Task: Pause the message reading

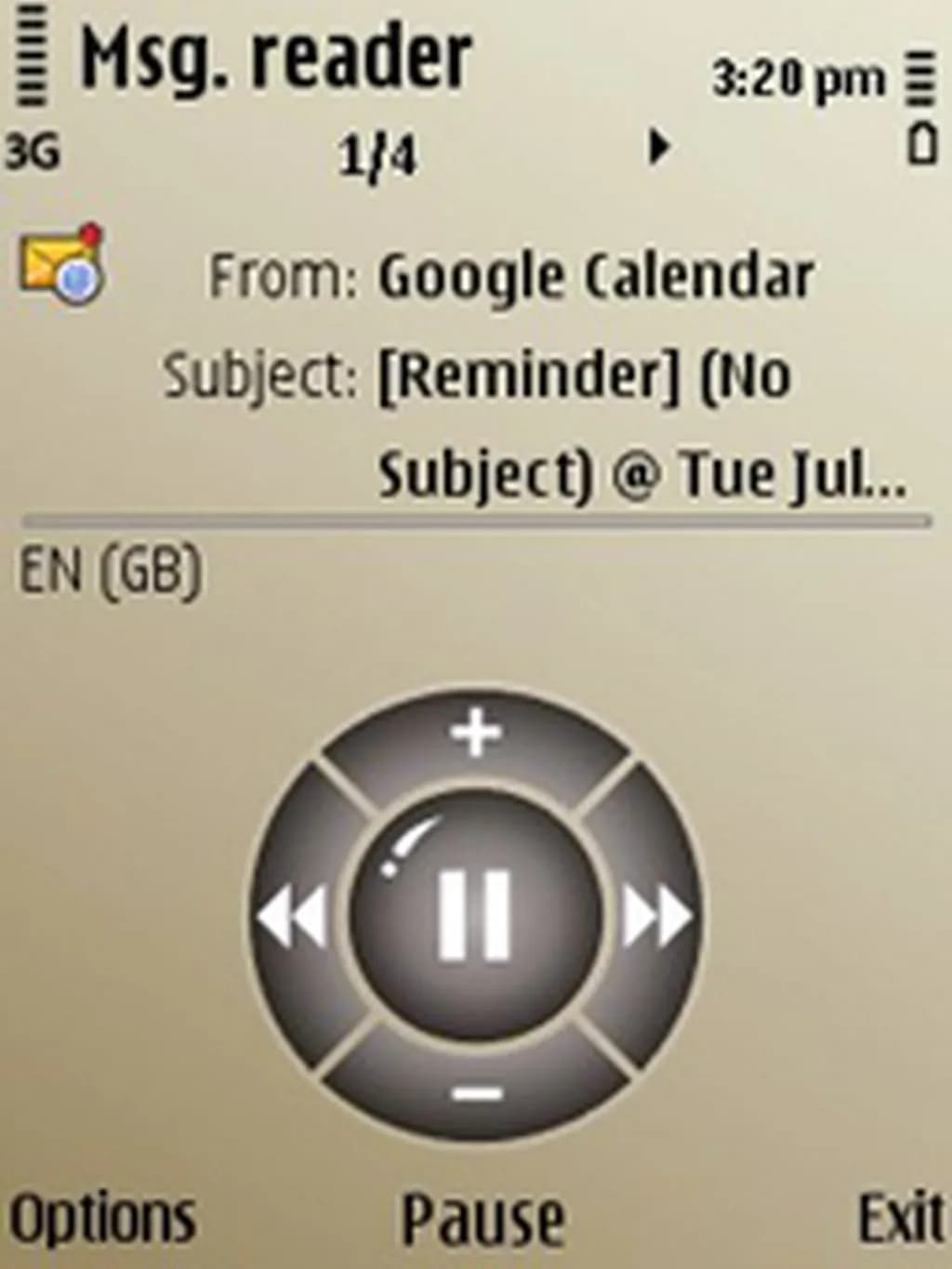Action: (475, 916)
